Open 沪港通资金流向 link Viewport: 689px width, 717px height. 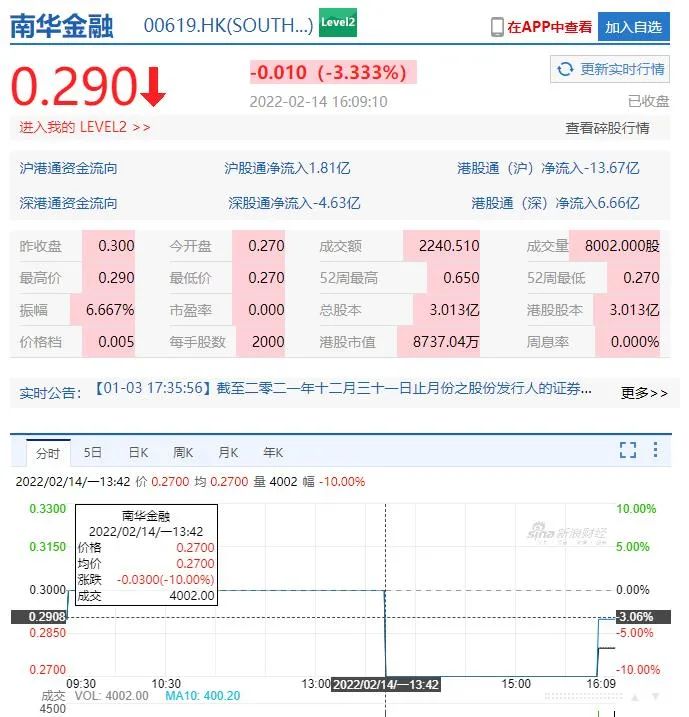(x=68, y=168)
